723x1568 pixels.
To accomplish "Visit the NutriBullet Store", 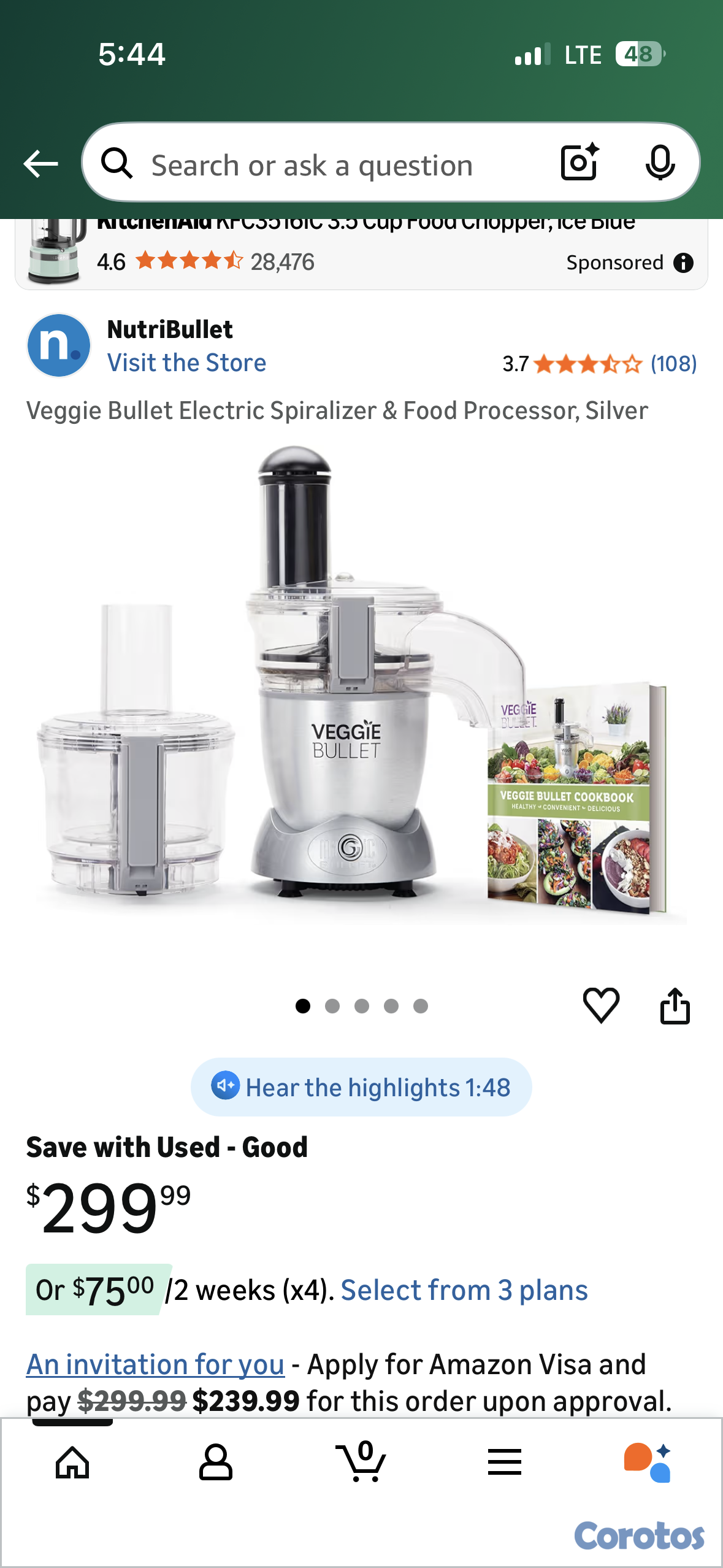I will coord(186,363).
